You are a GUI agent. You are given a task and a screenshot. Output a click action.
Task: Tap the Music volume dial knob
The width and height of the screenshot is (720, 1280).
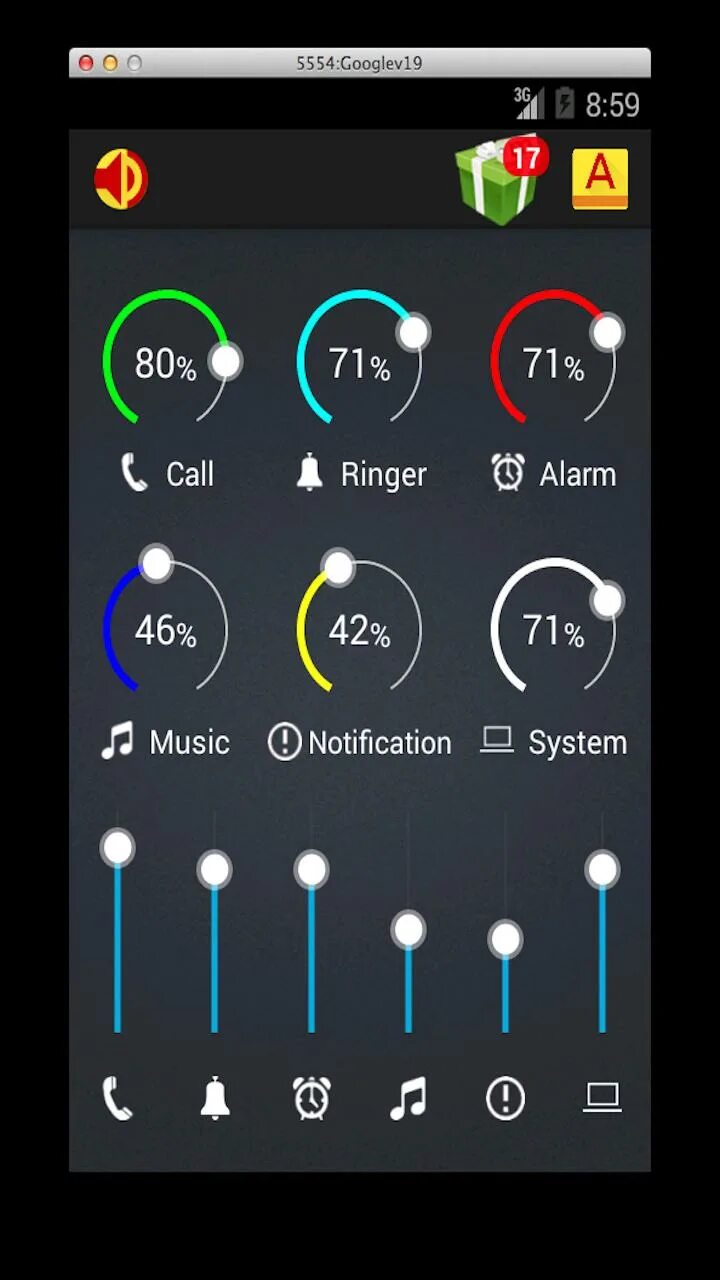(x=156, y=563)
